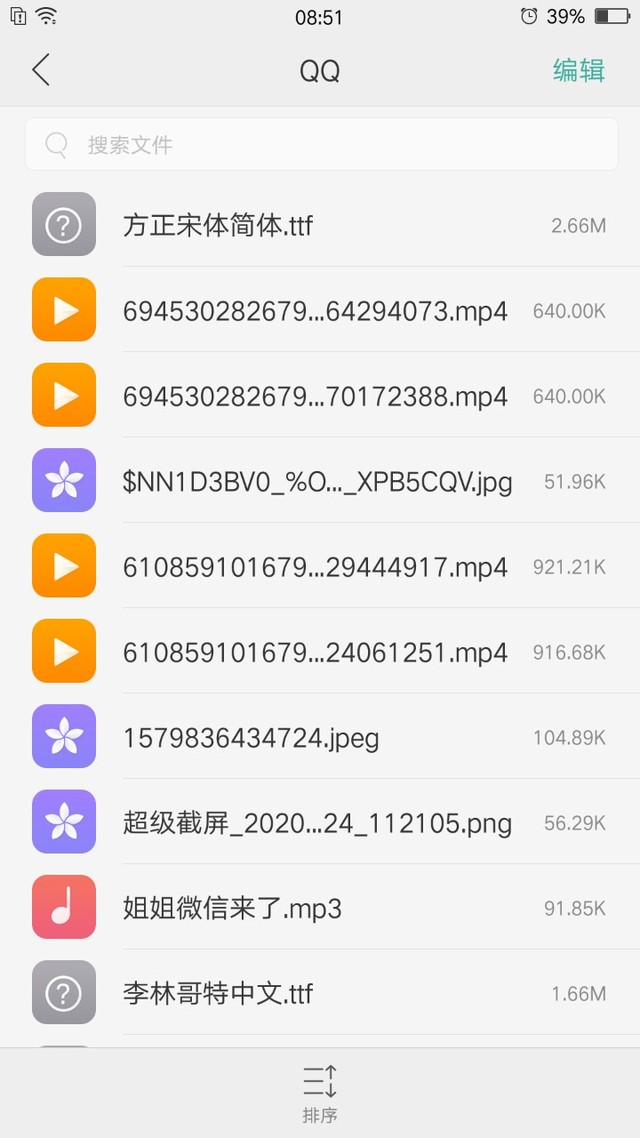
Task: Open the 超级截屏 png screenshot file
Action: point(320,822)
